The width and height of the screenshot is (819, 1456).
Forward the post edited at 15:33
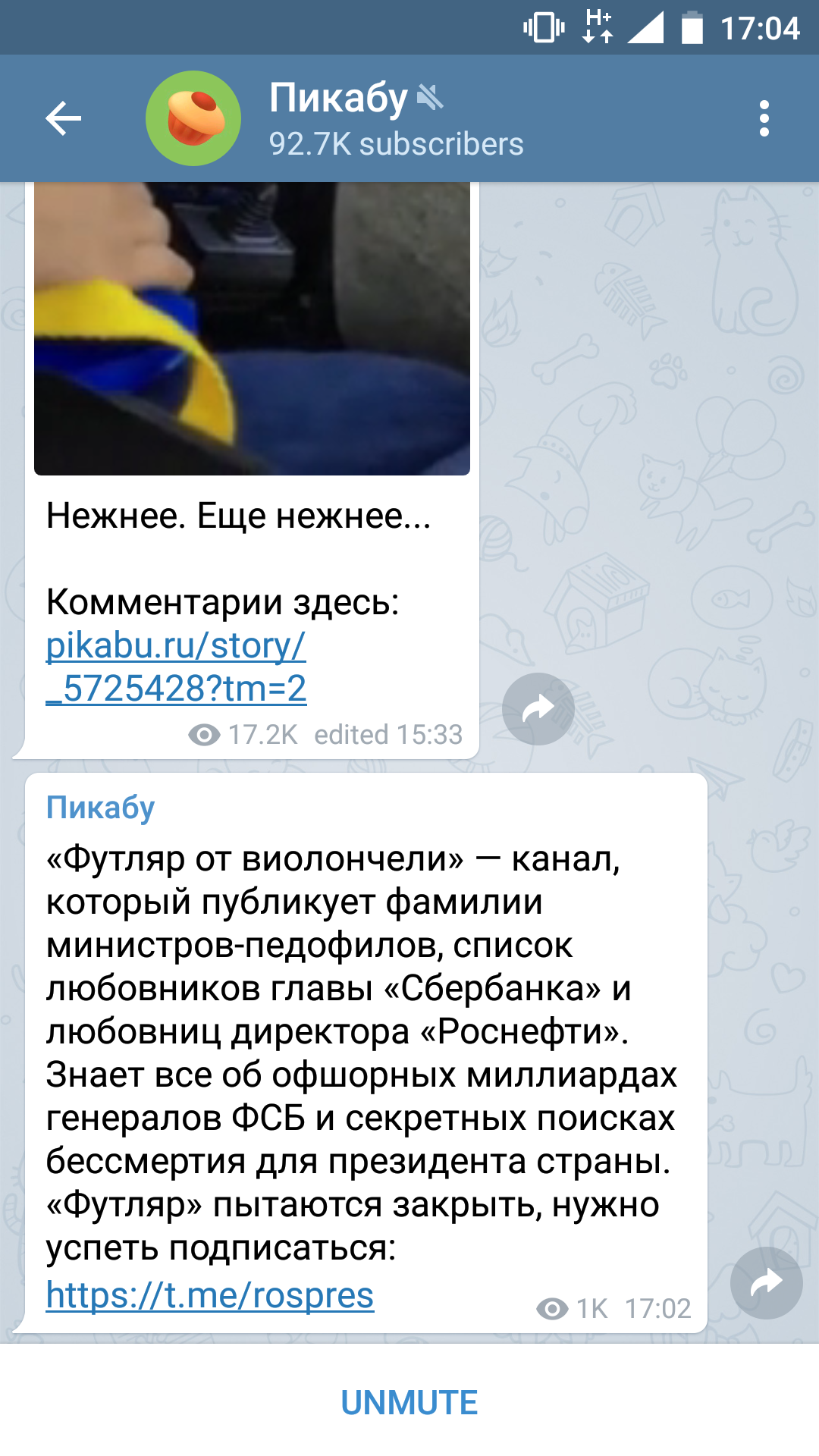(x=538, y=709)
